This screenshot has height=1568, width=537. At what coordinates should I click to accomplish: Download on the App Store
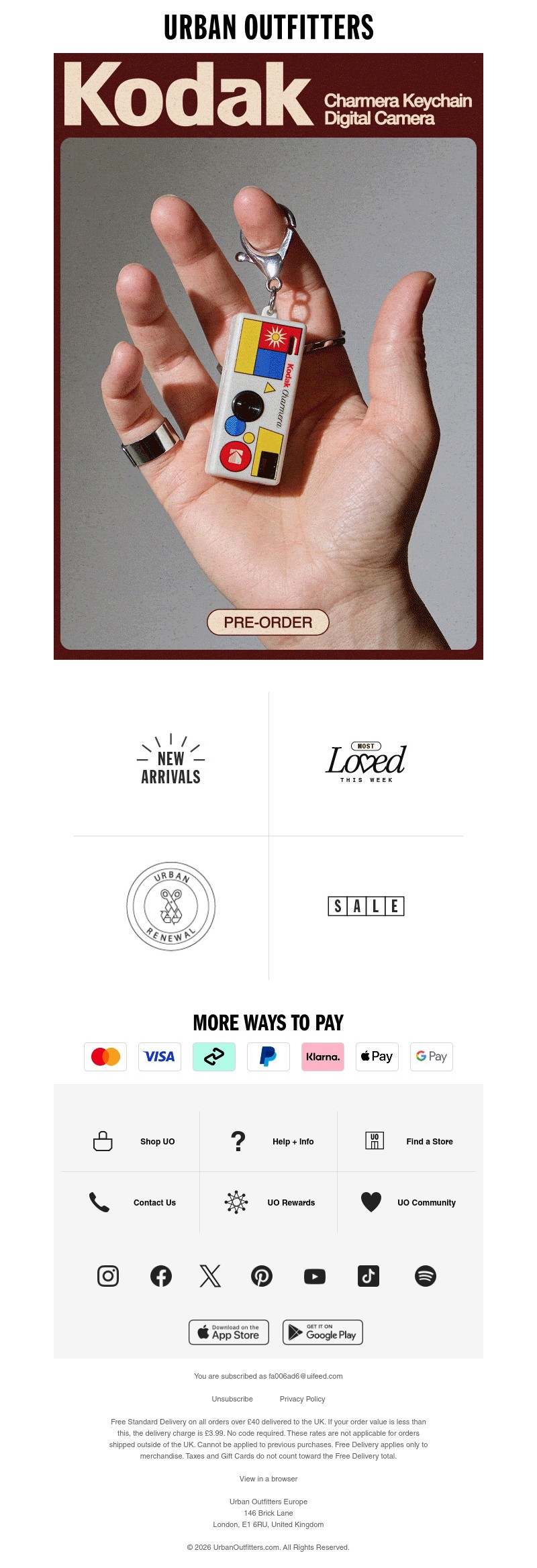tap(229, 1332)
